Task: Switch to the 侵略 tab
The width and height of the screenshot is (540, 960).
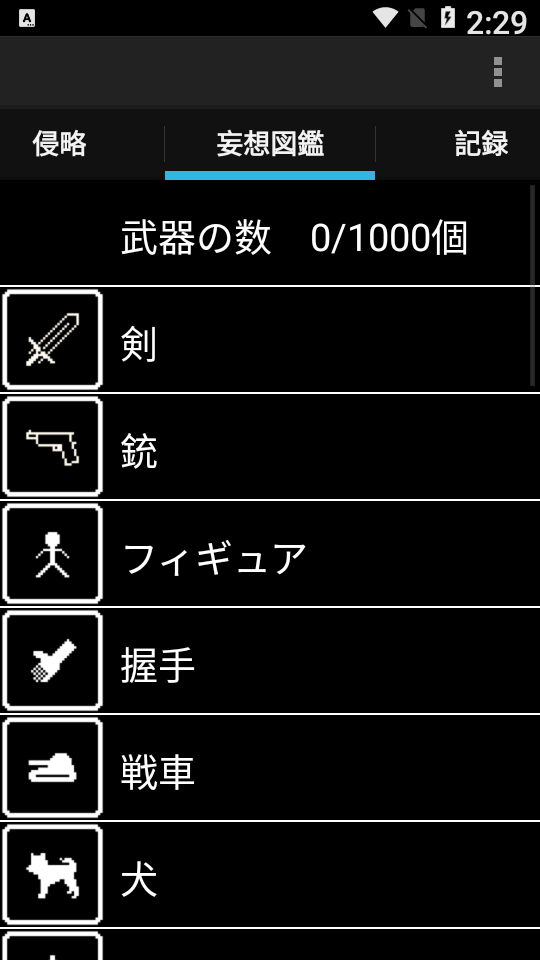Action: tap(60, 144)
